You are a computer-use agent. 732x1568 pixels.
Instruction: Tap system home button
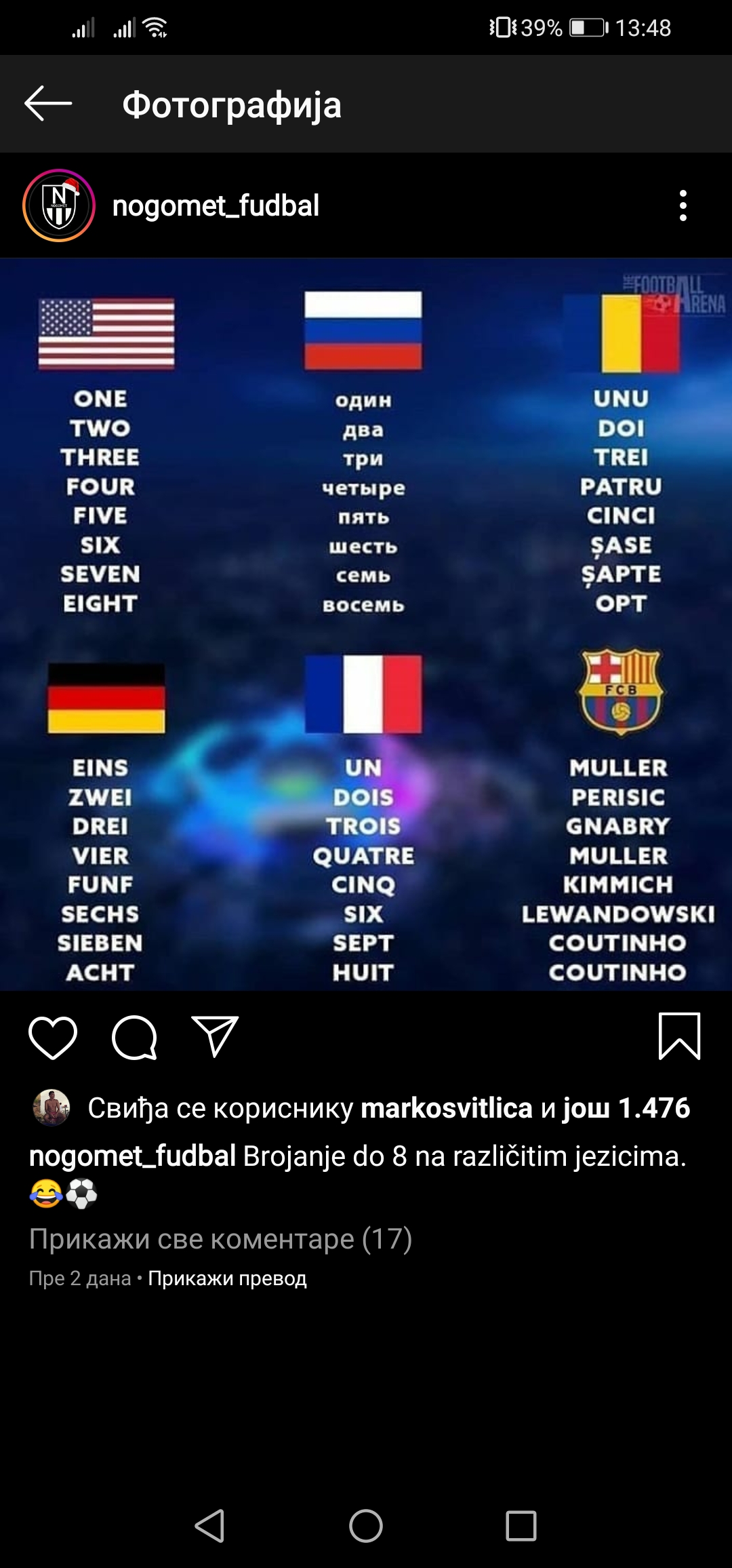tap(366, 1526)
